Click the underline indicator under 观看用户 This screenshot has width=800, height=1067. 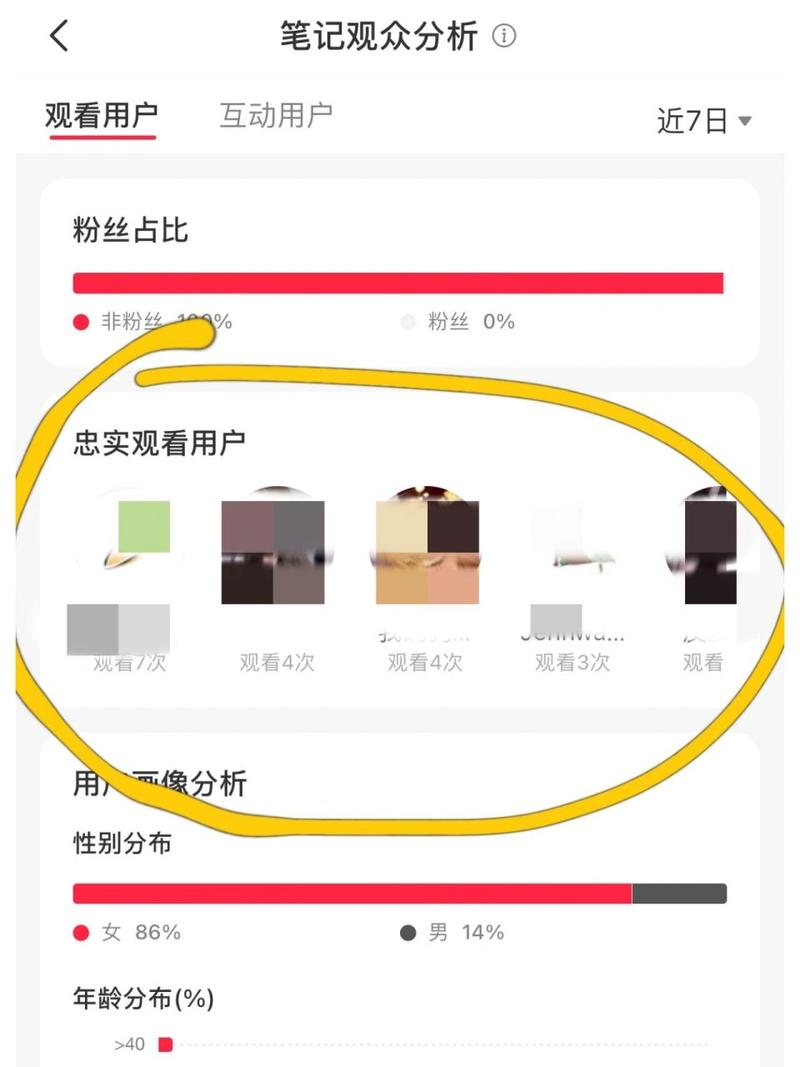[101, 138]
